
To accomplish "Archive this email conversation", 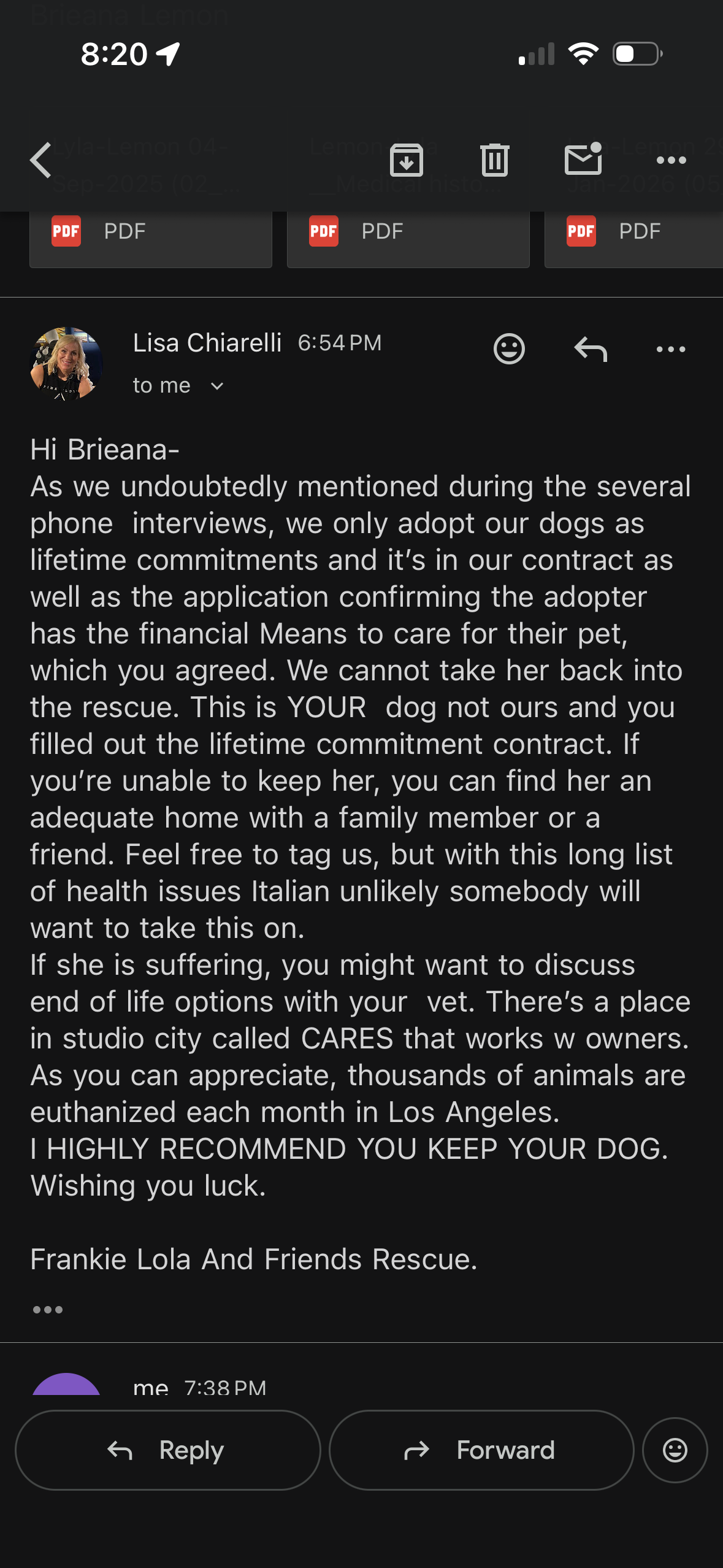I will (x=407, y=161).
